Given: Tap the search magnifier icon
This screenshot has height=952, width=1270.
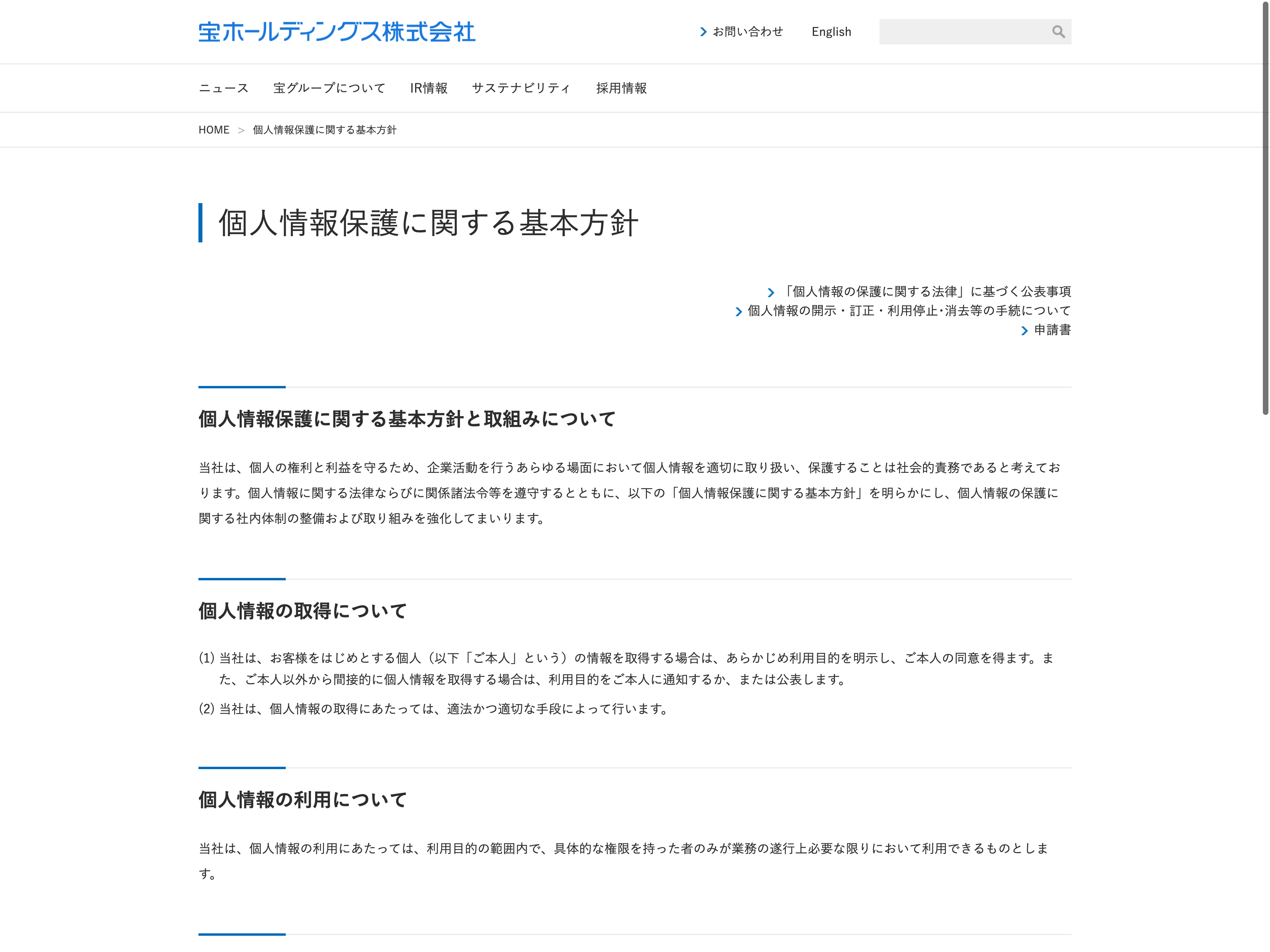Looking at the screenshot, I should (1058, 32).
